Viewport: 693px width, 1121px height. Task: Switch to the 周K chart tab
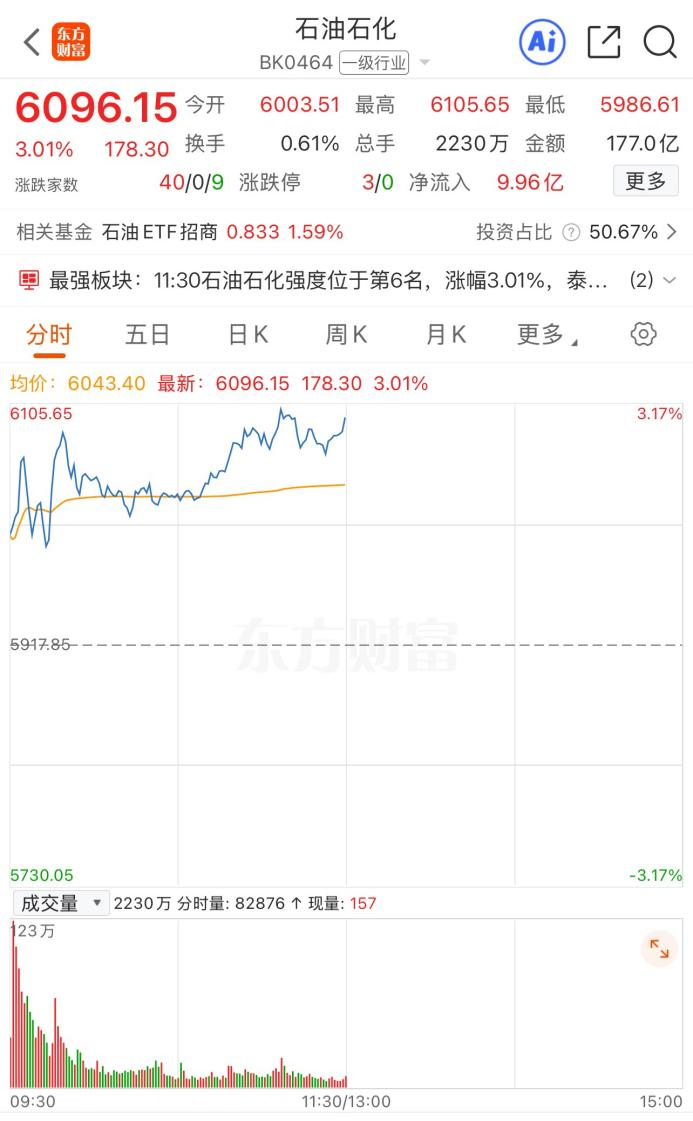[x=346, y=334]
